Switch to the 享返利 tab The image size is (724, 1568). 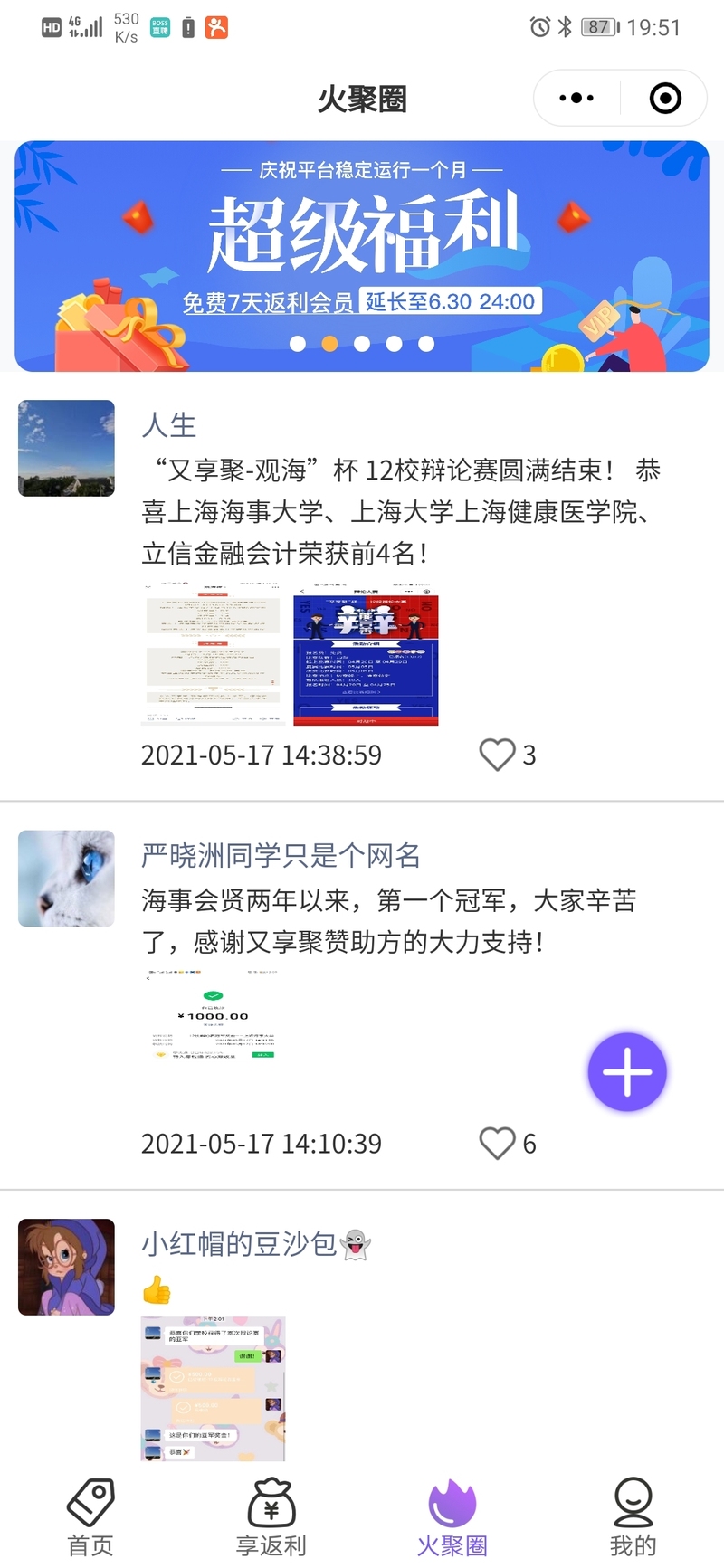(271, 1517)
